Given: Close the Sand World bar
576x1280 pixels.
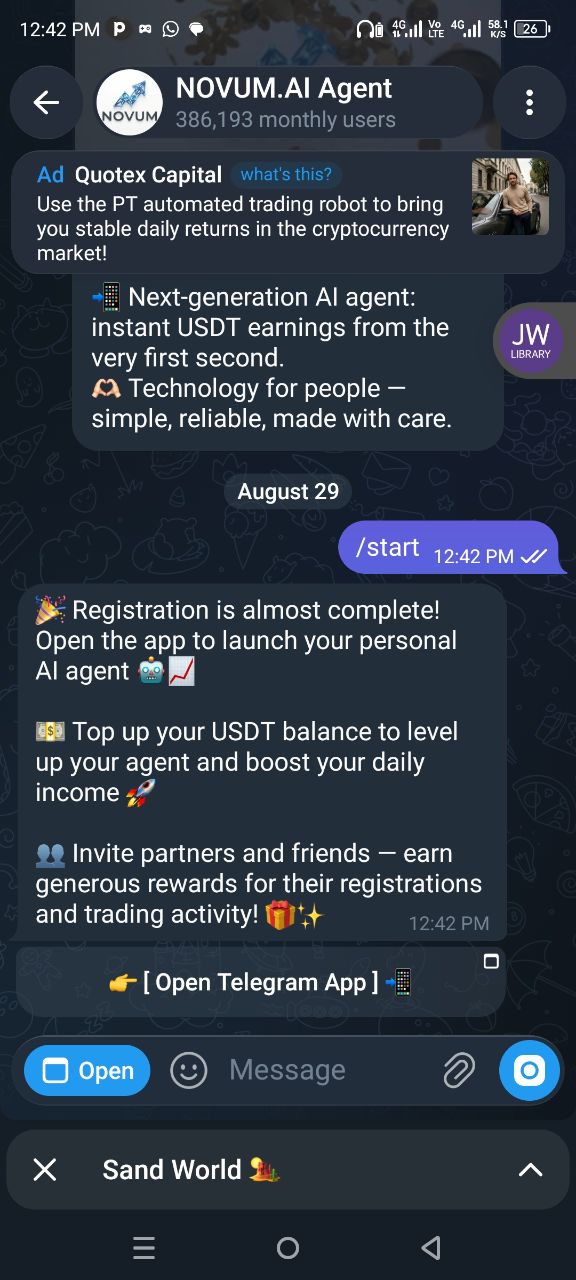Looking at the screenshot, I should (x=45, y=1169).
